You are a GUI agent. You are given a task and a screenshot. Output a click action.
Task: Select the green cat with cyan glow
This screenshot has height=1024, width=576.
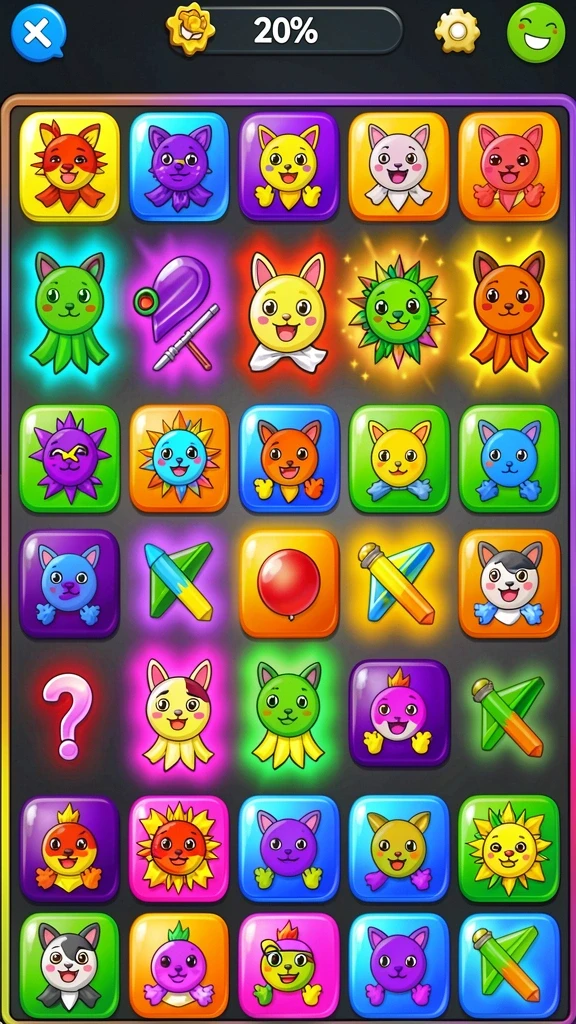pyautogui.click(x=69, y=308)
